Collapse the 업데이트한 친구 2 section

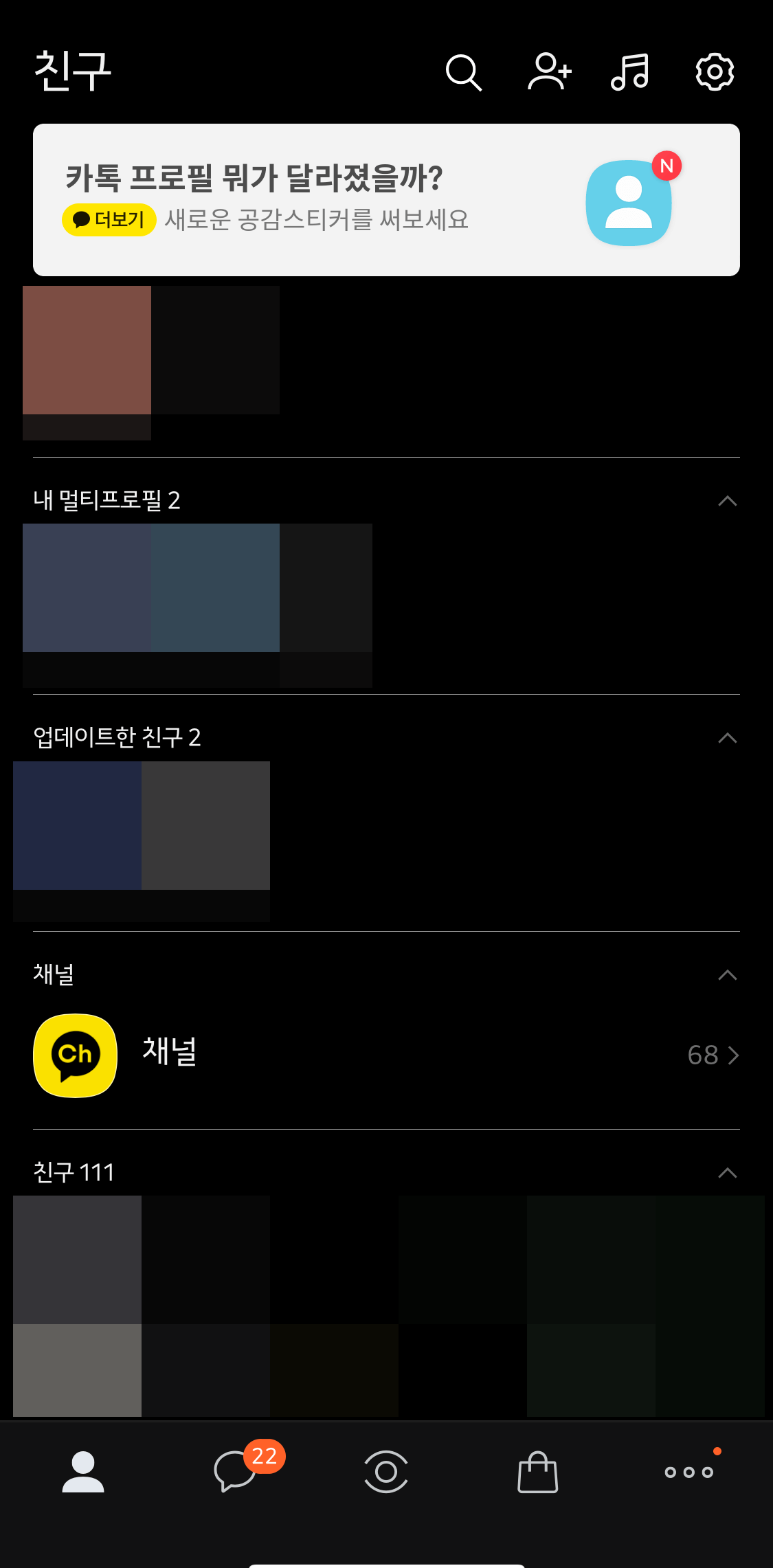pos(728,739)
